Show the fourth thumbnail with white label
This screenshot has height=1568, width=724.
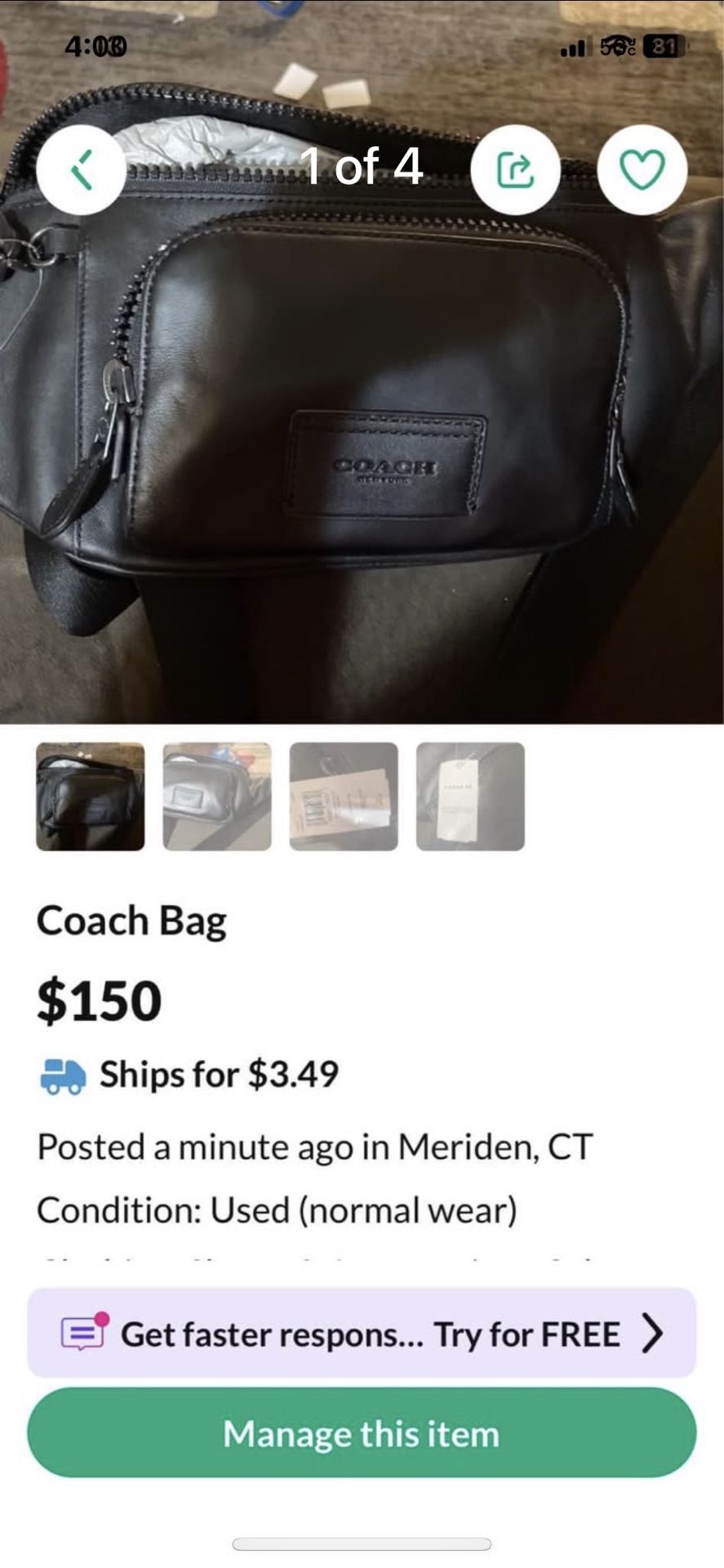click(470, 796)
